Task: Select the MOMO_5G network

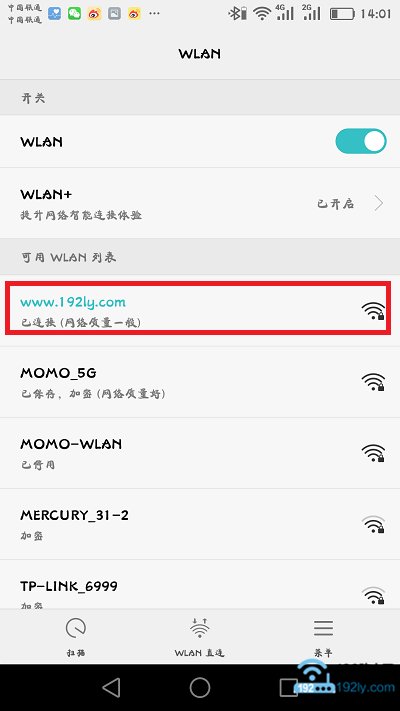Action: tap(200, 382)
